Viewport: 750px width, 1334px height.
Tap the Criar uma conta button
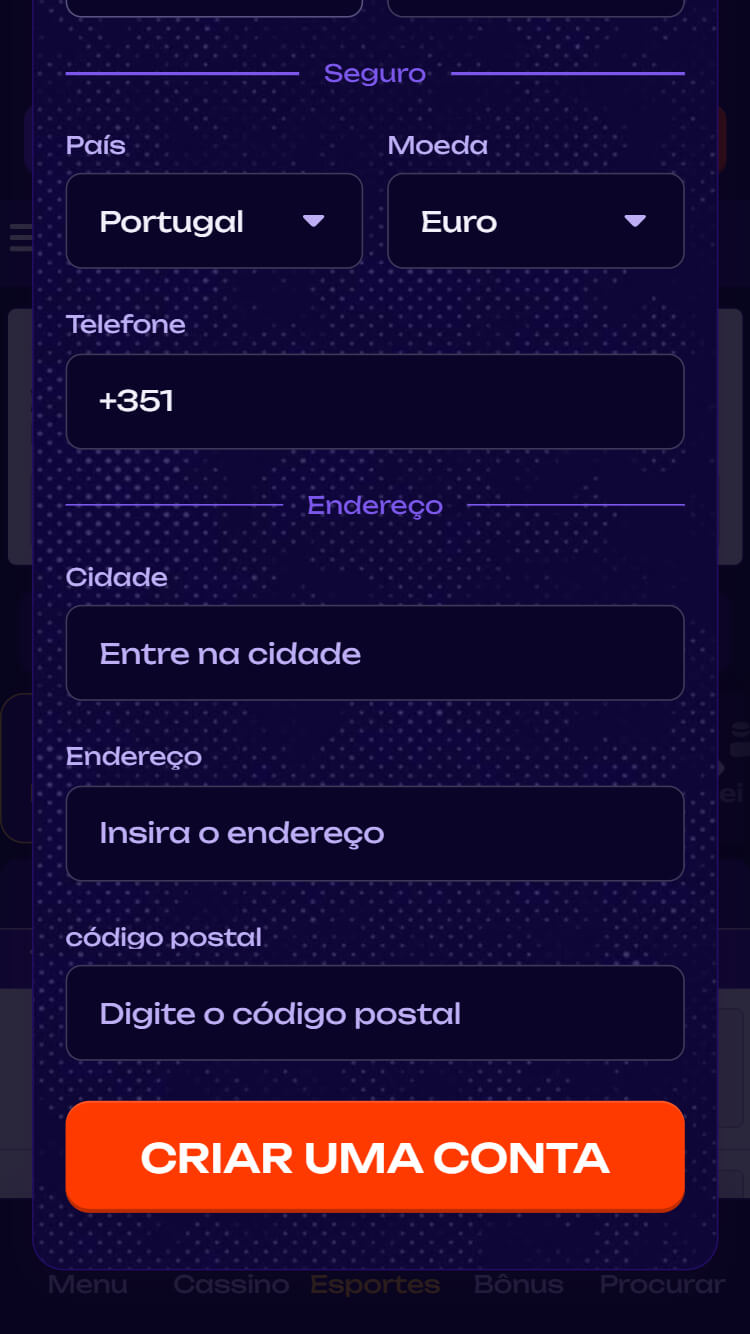tap(375, 1157)
